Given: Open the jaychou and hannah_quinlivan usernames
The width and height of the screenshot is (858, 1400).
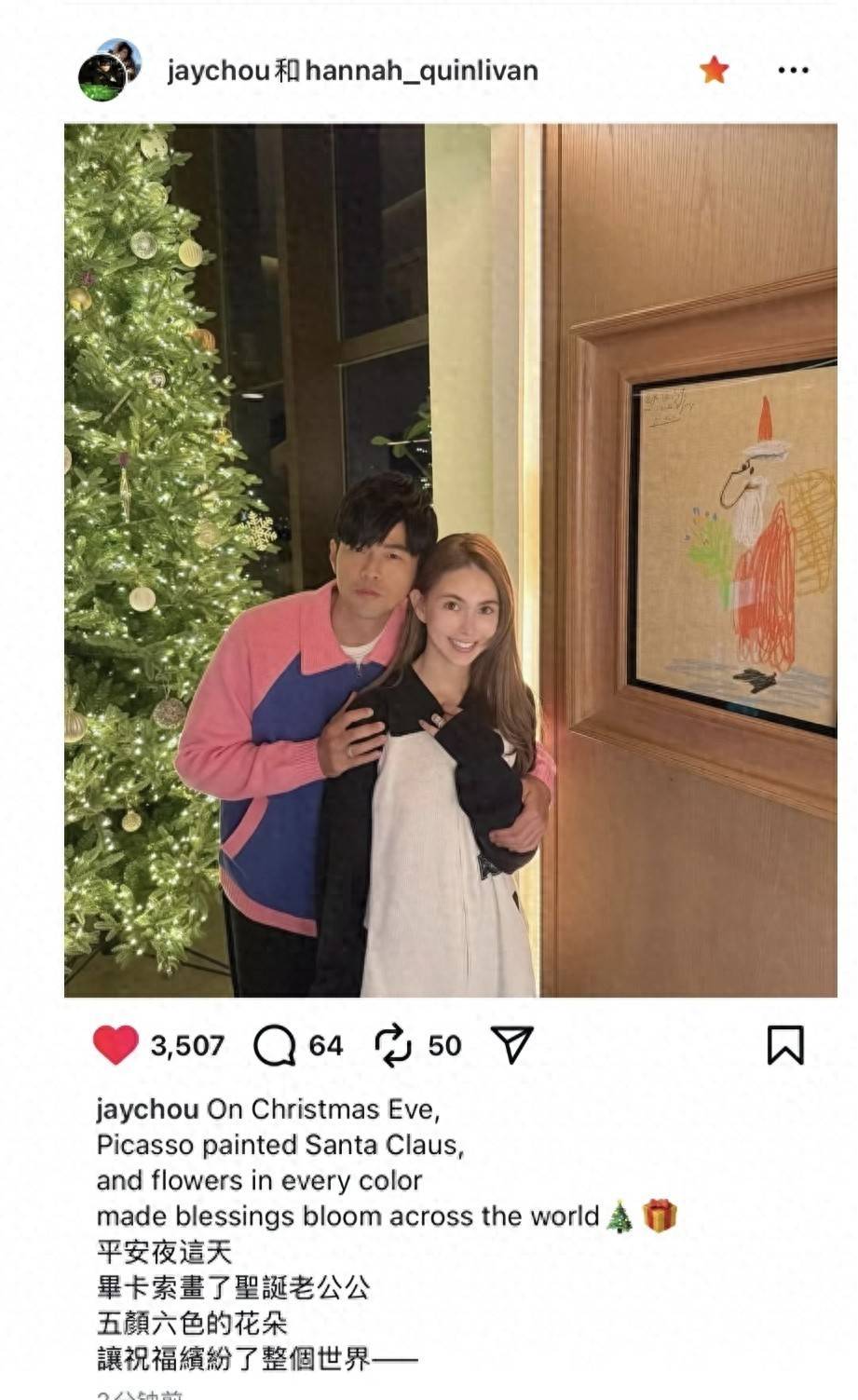Looking at the screenshot, I should tap(352, 71).
